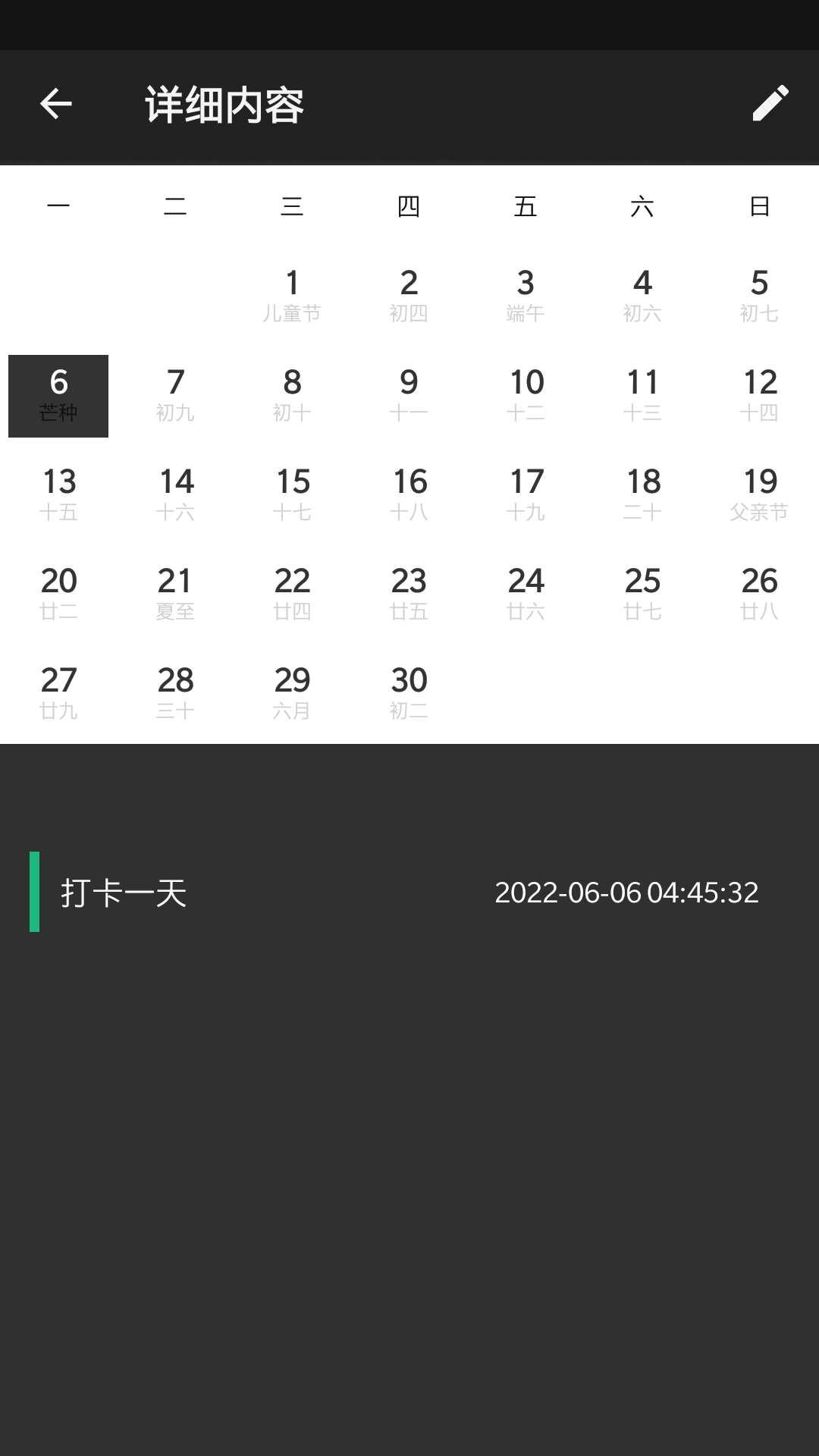
Task: Choose date 3 labeled 端午
Action: (x=526, y=296)
